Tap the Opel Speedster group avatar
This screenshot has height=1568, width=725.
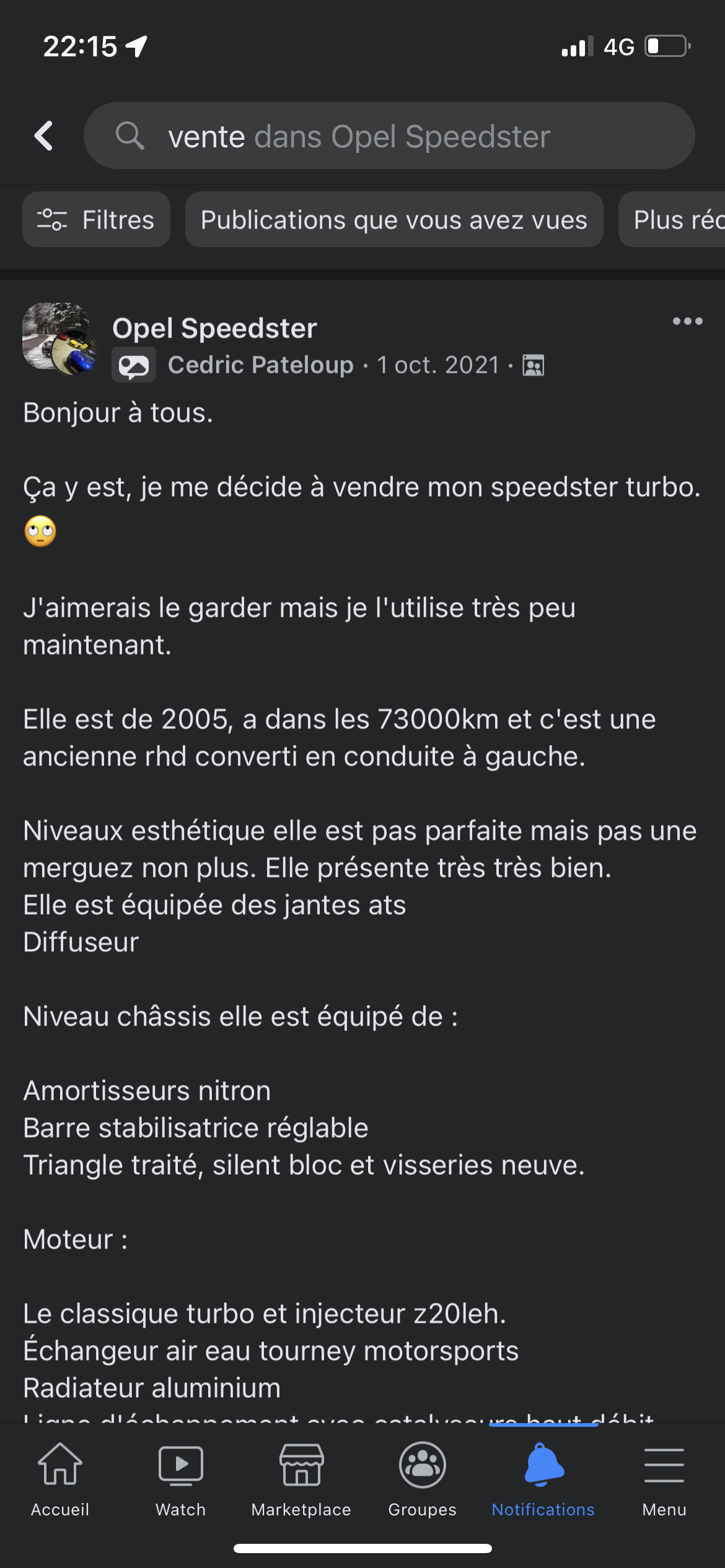click(59, 338)
